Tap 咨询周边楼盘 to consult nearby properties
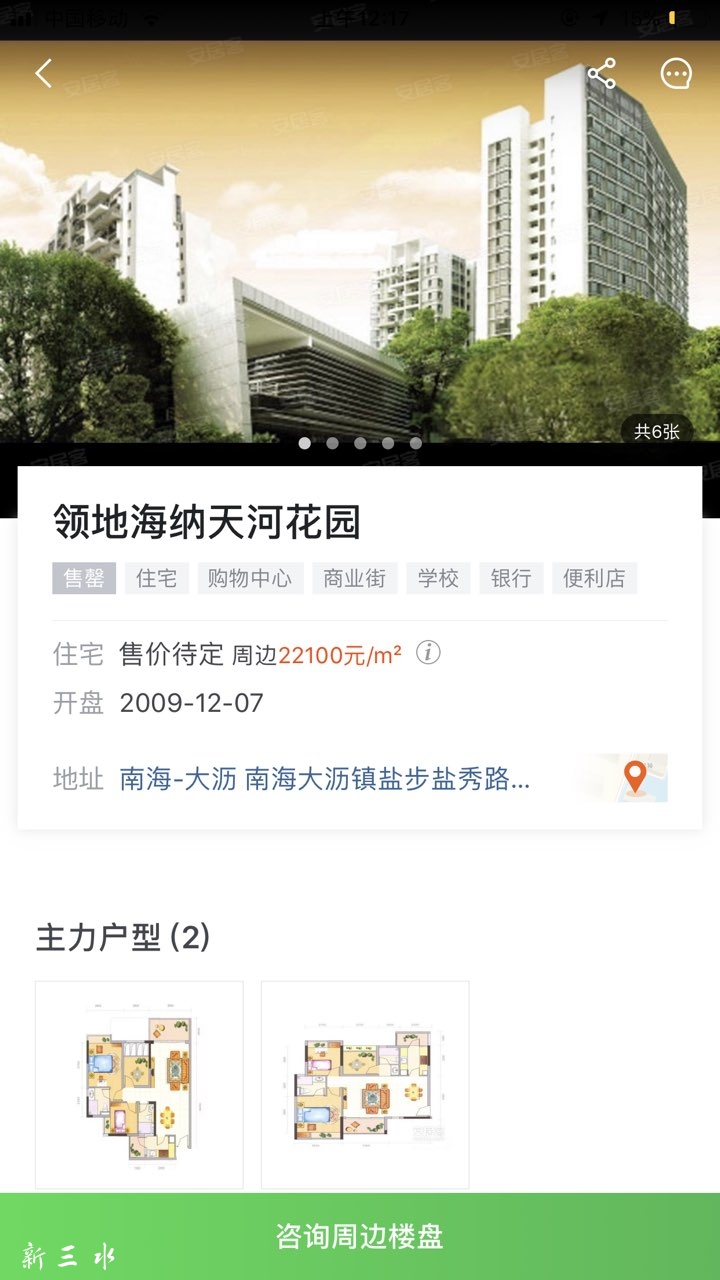This screenshot has height=1280, width=720. tap(360, 1236)
